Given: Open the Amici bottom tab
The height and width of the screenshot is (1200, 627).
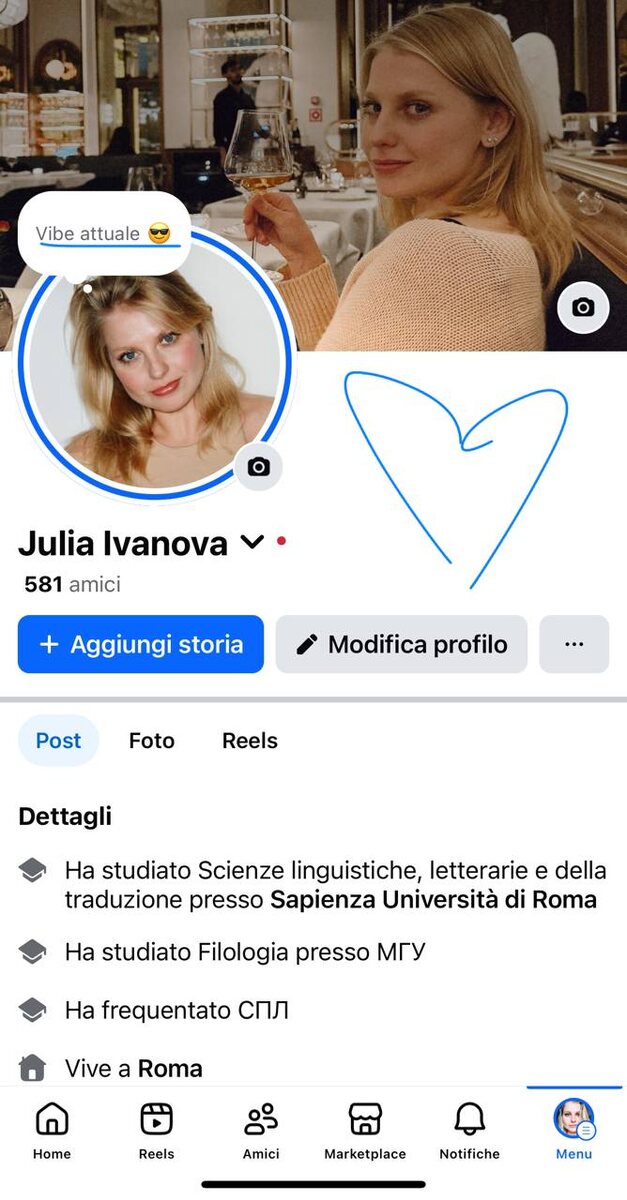Looking at the screenshot, I should (x=261, y=1130).
